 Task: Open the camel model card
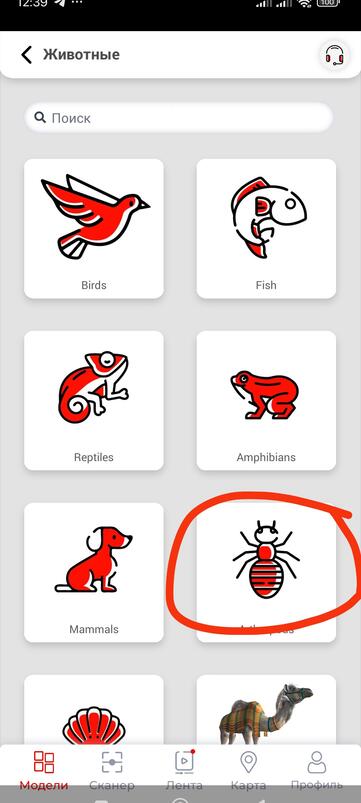coord(266,710)
